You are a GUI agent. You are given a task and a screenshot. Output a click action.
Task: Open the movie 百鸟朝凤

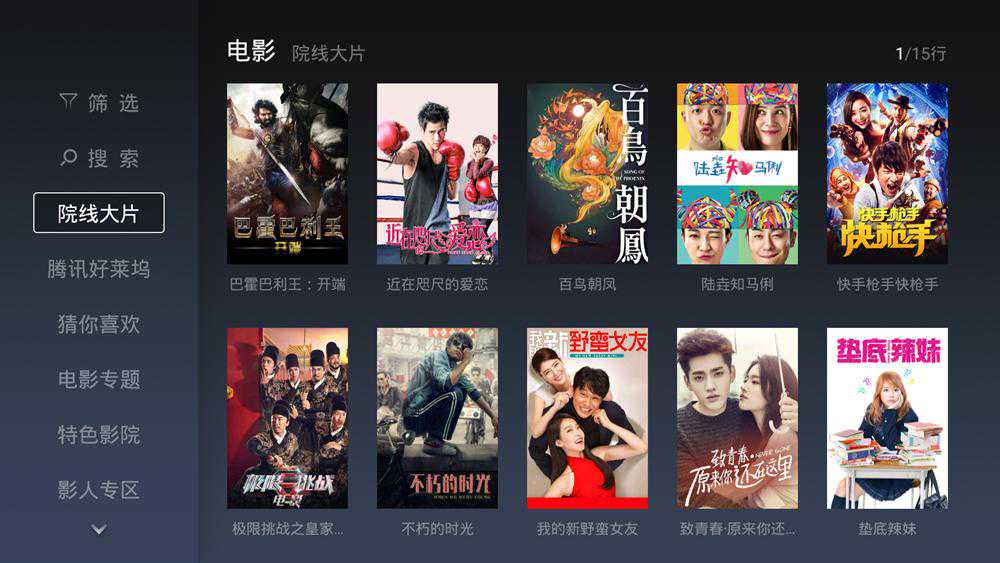point(587,174)
